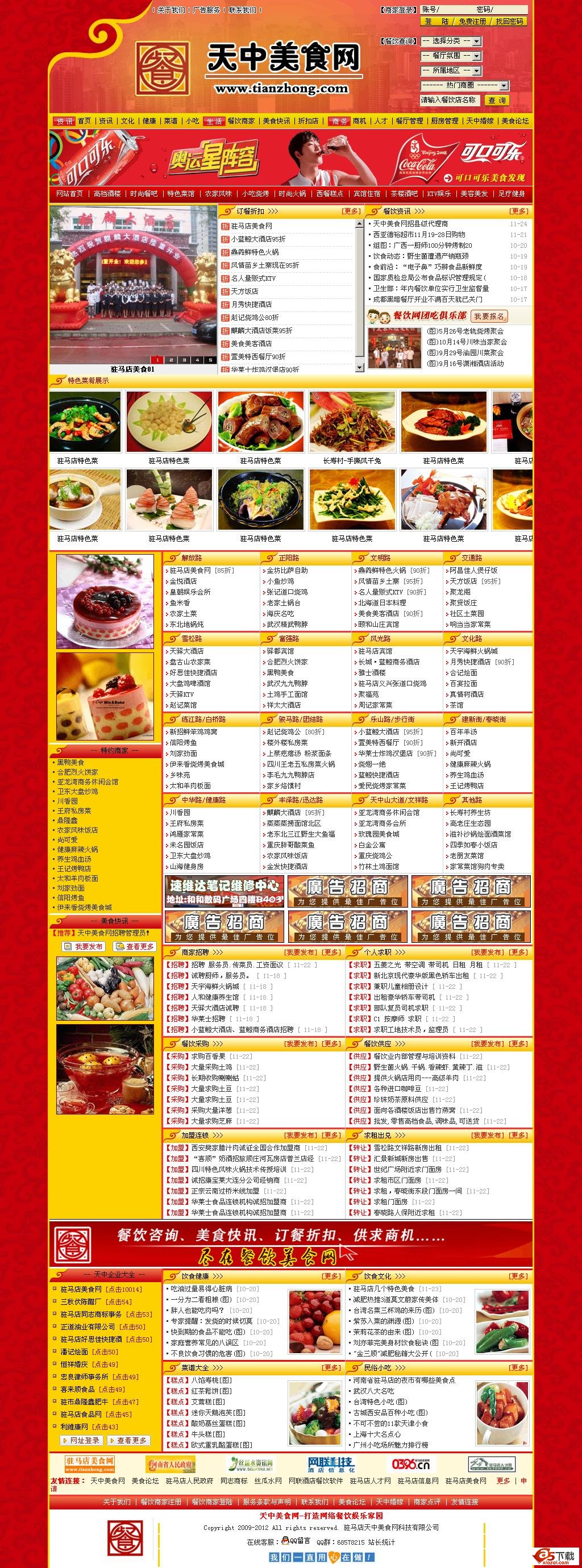Tap 找回密码 to recover password
Screen dimensions: 582x1568
point(509,21)
